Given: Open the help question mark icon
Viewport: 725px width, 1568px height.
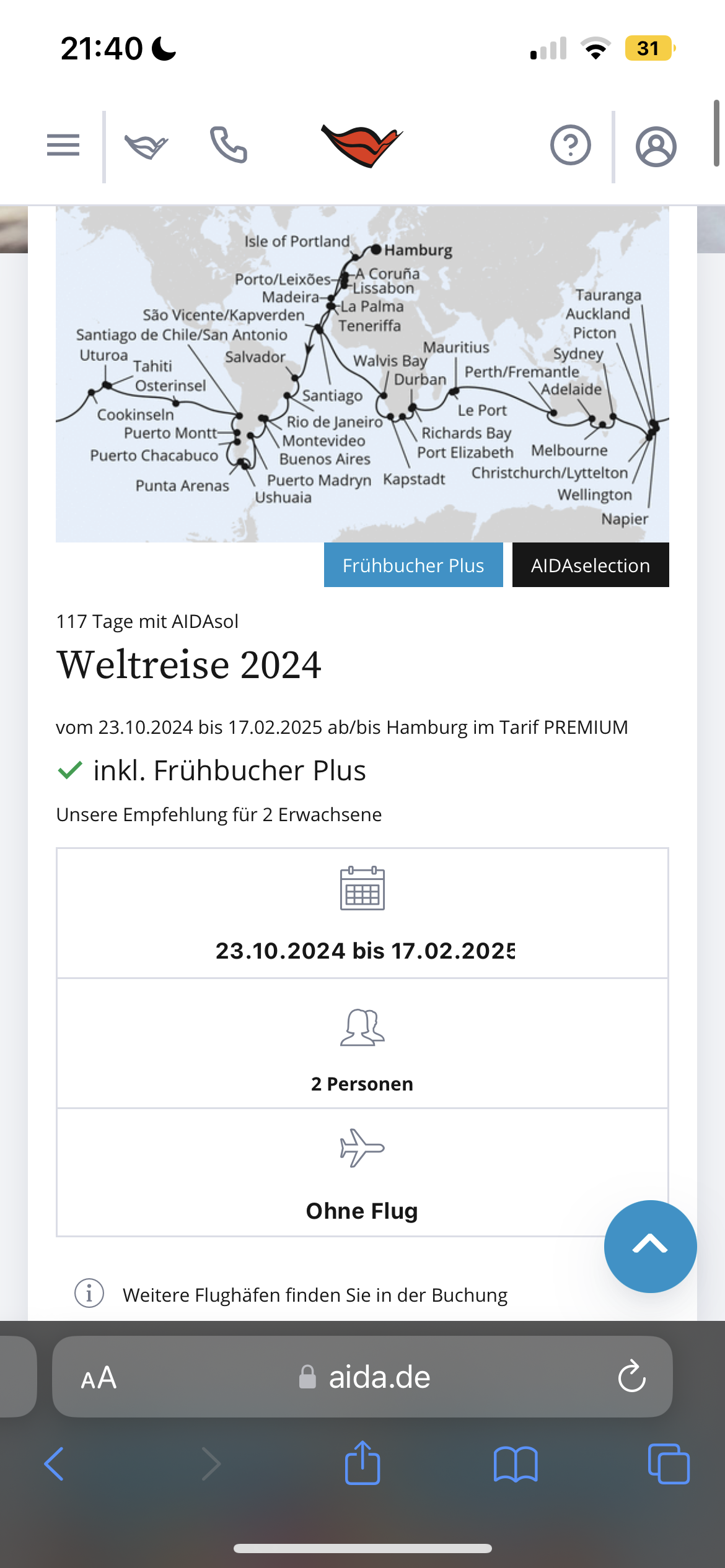Looking at the screenshot, I should [571, 144].
